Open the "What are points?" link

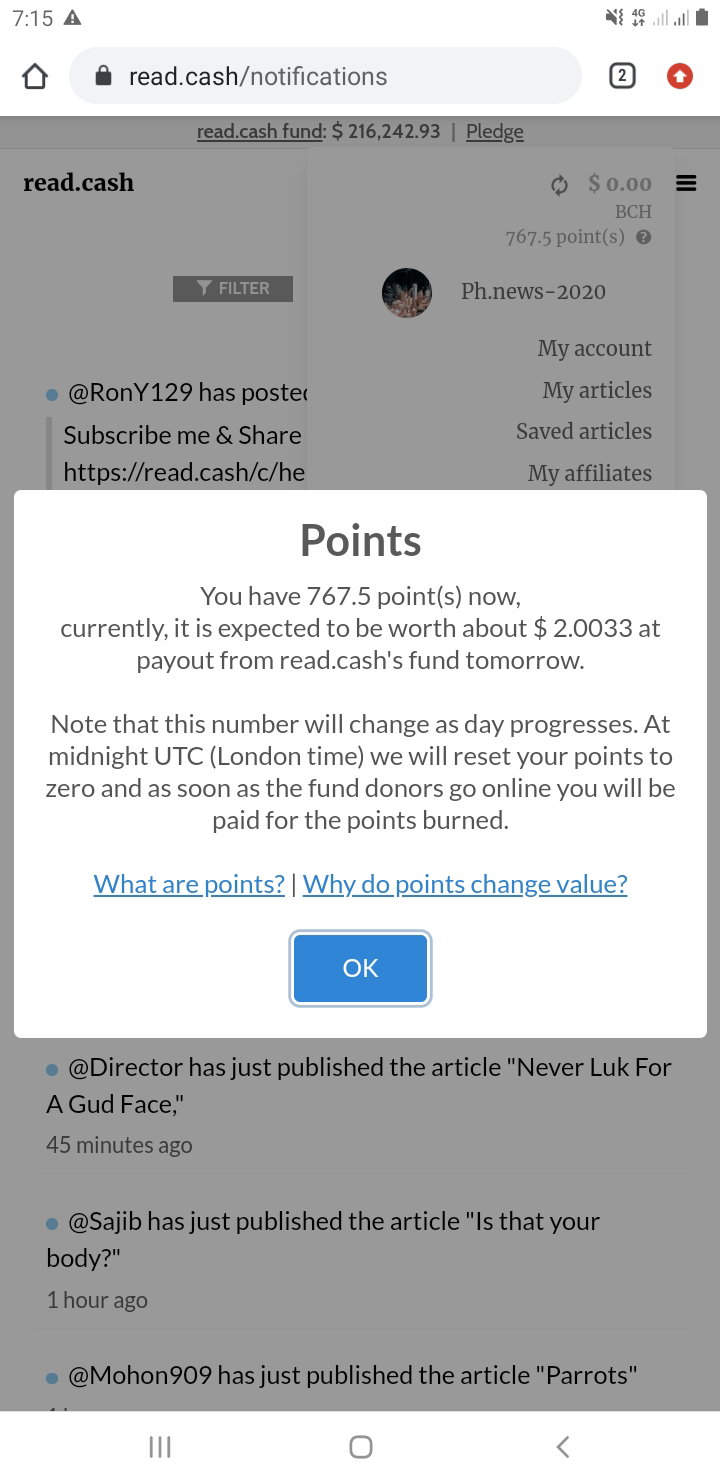[x=189, y=884]
